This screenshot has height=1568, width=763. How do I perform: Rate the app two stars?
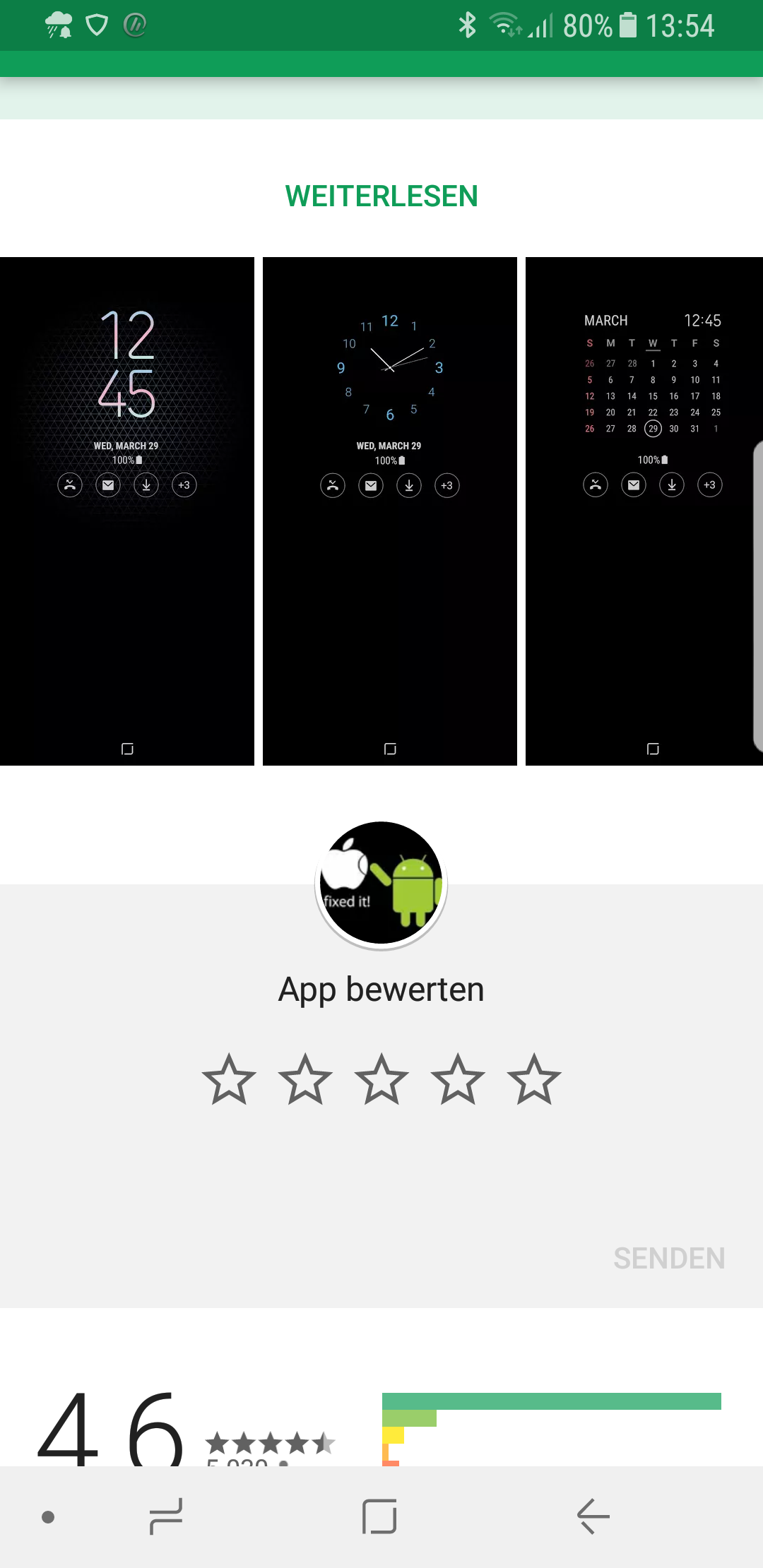tap(305, 1079)
